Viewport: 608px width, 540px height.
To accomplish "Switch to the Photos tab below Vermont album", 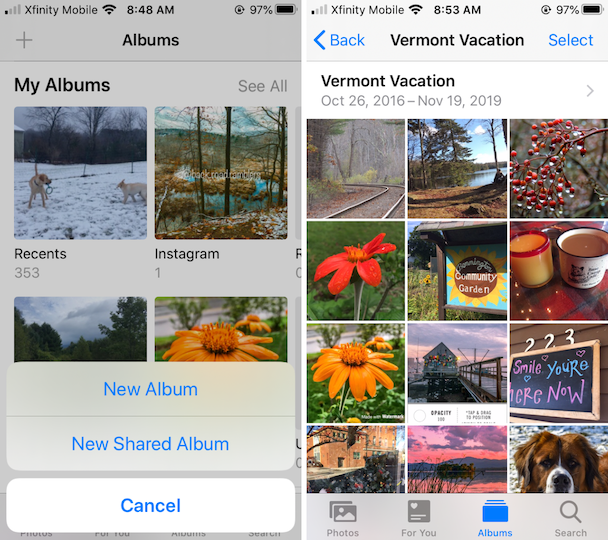I will [x=343, y=518].
